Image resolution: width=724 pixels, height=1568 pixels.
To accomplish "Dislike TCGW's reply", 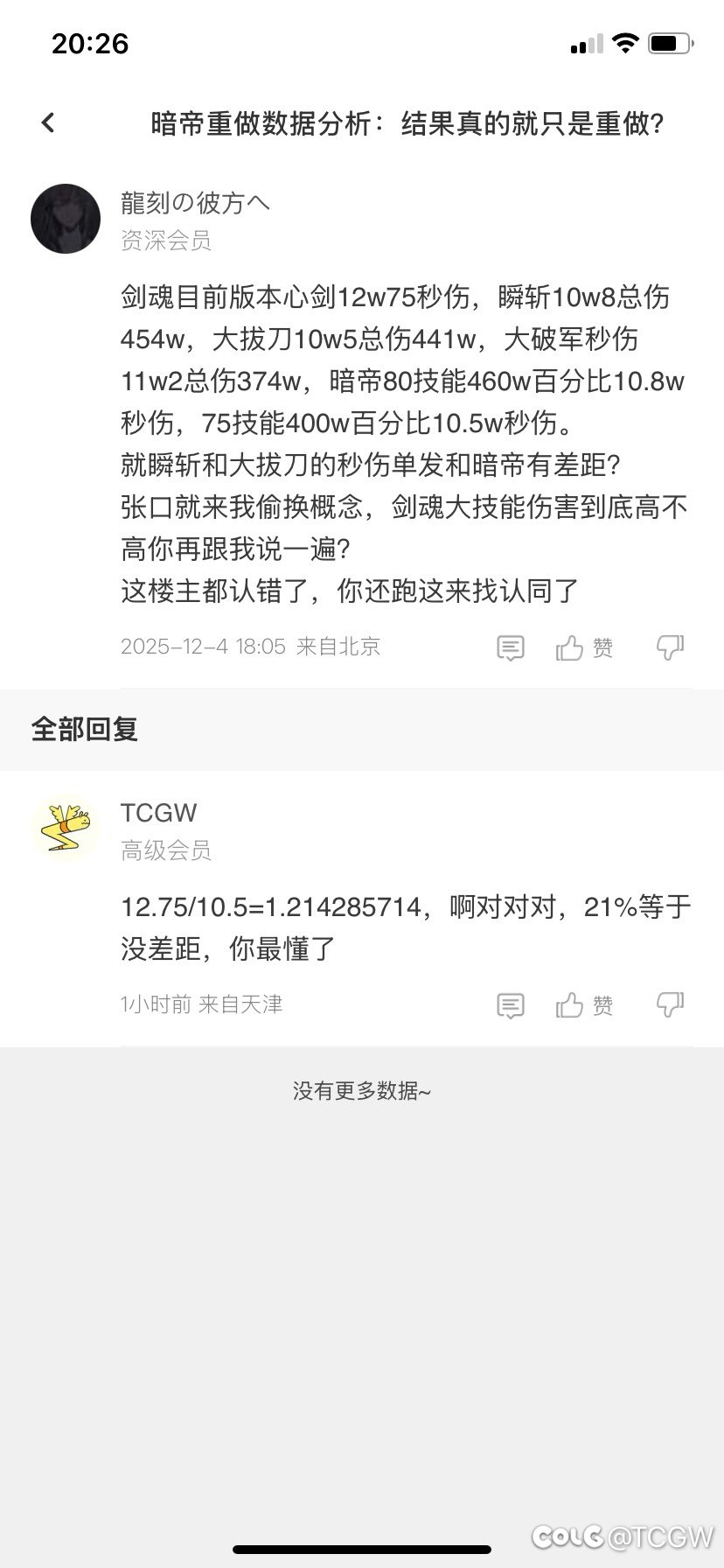I will tap(670, 1005).
